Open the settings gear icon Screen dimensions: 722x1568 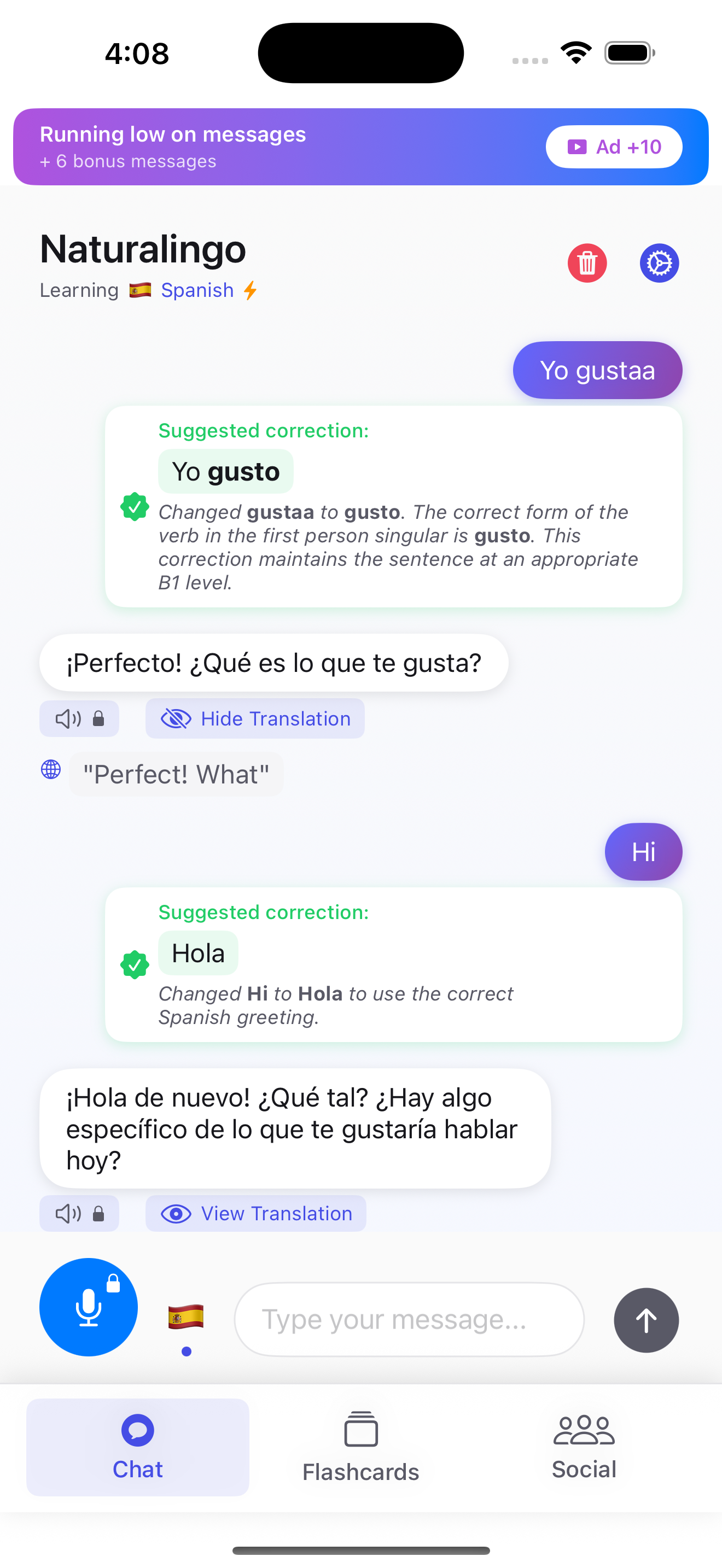(659, 263)
